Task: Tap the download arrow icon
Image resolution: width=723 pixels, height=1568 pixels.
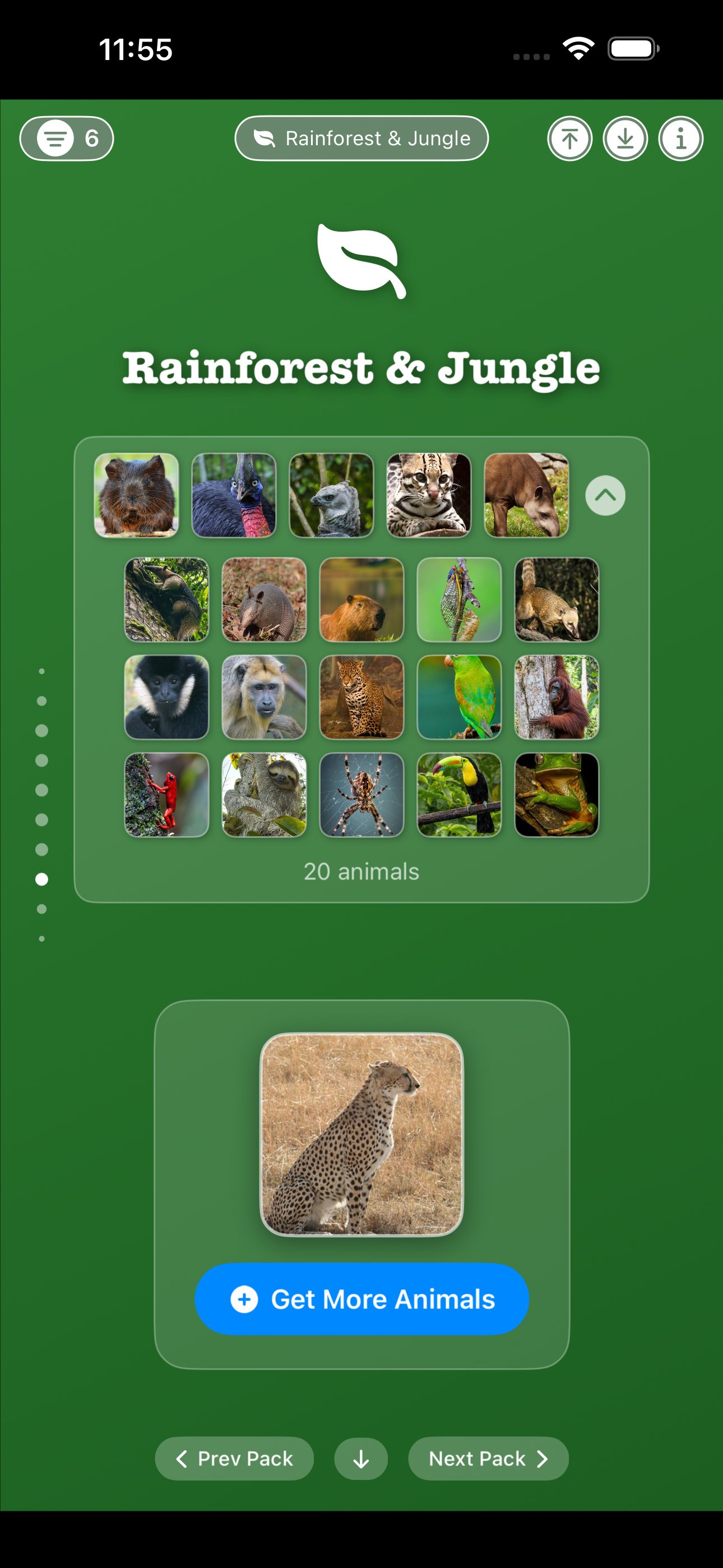Action: tap(625, 139)
